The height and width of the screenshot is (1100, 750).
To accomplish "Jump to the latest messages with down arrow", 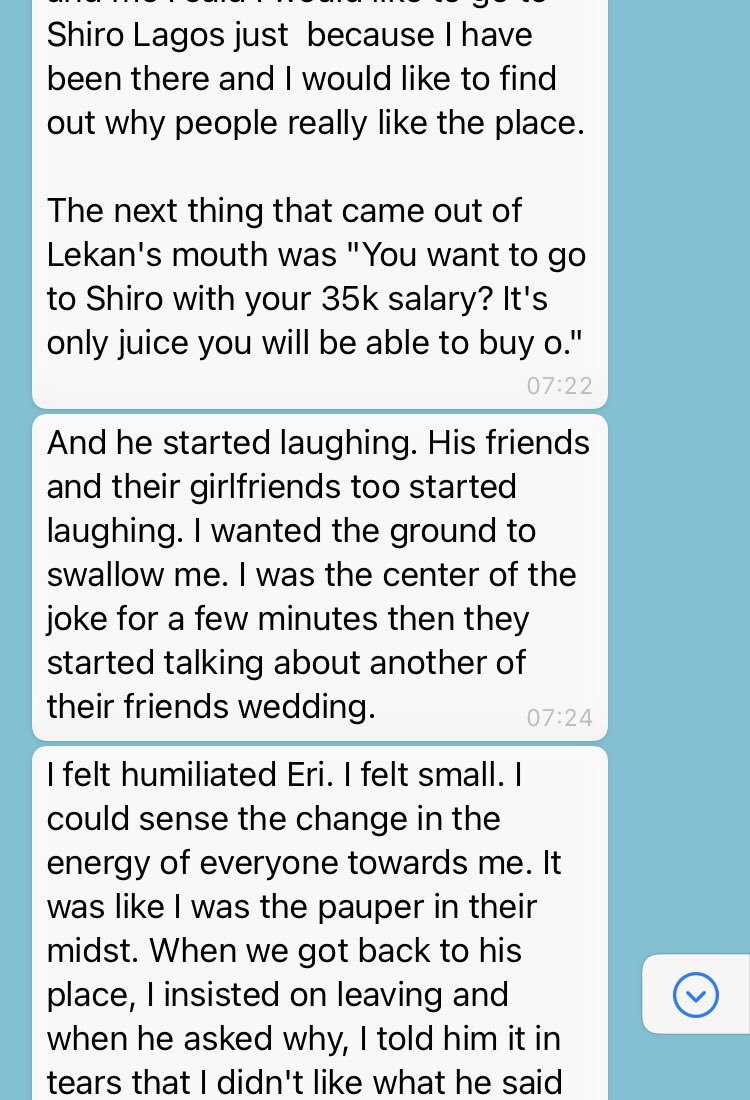I will coord(696,994).
